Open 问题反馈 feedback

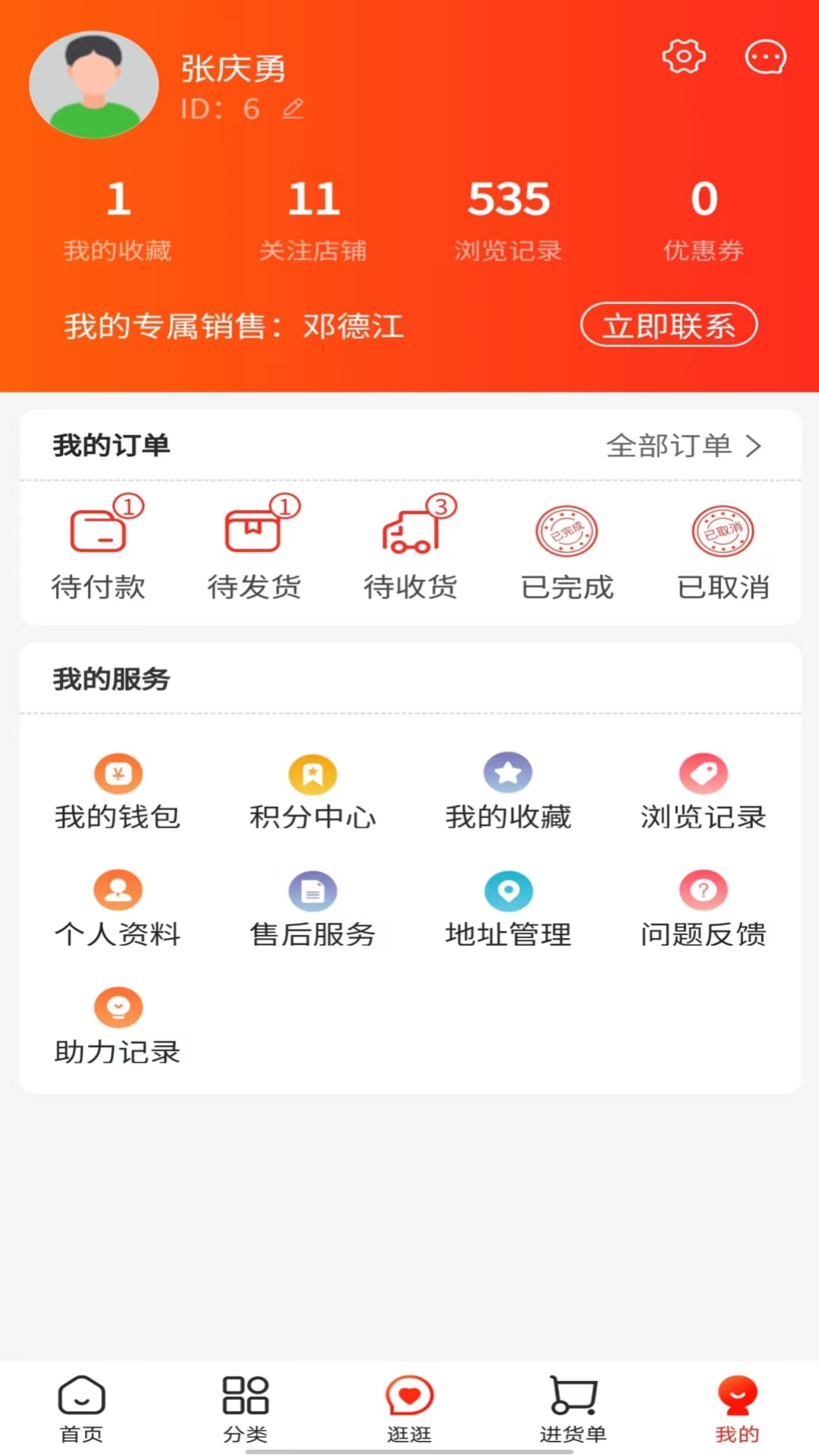tap(703, 910)
